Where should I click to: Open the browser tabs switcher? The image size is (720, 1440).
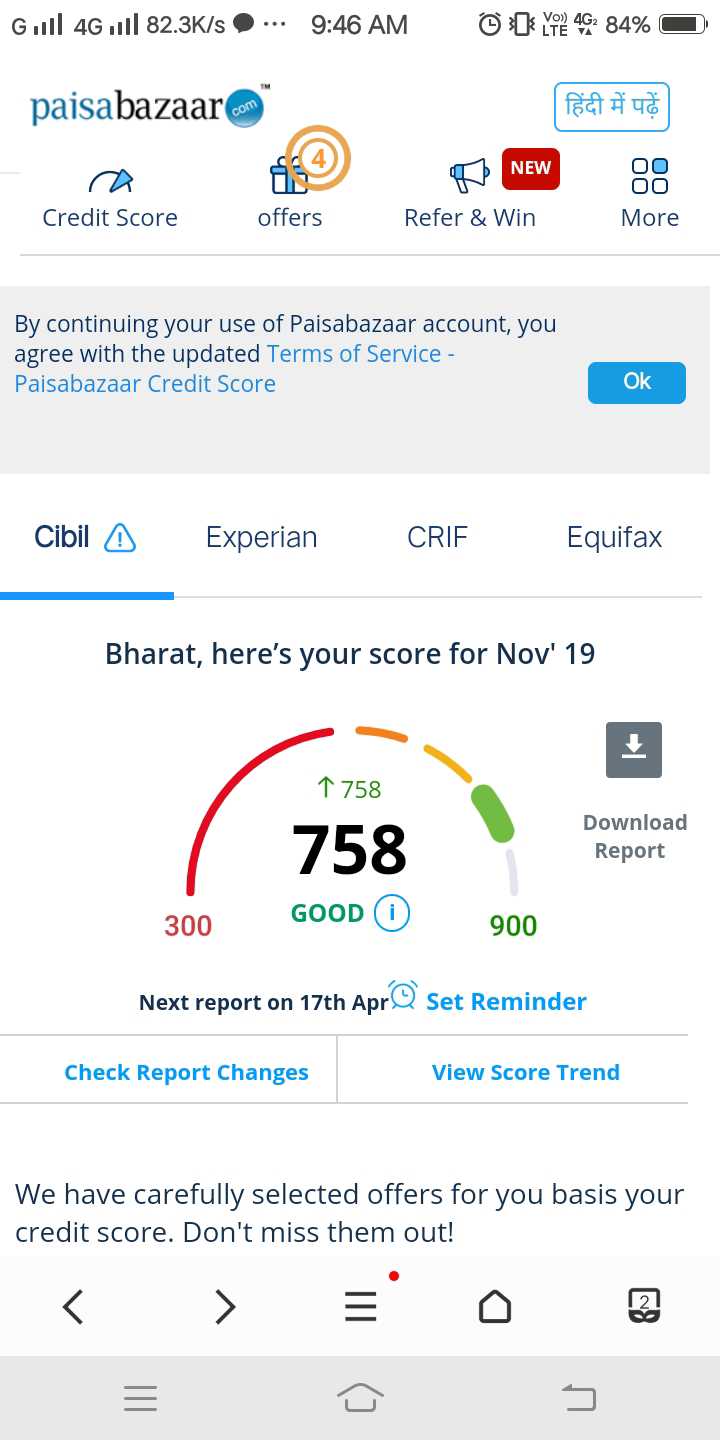tap(644, 1306)
